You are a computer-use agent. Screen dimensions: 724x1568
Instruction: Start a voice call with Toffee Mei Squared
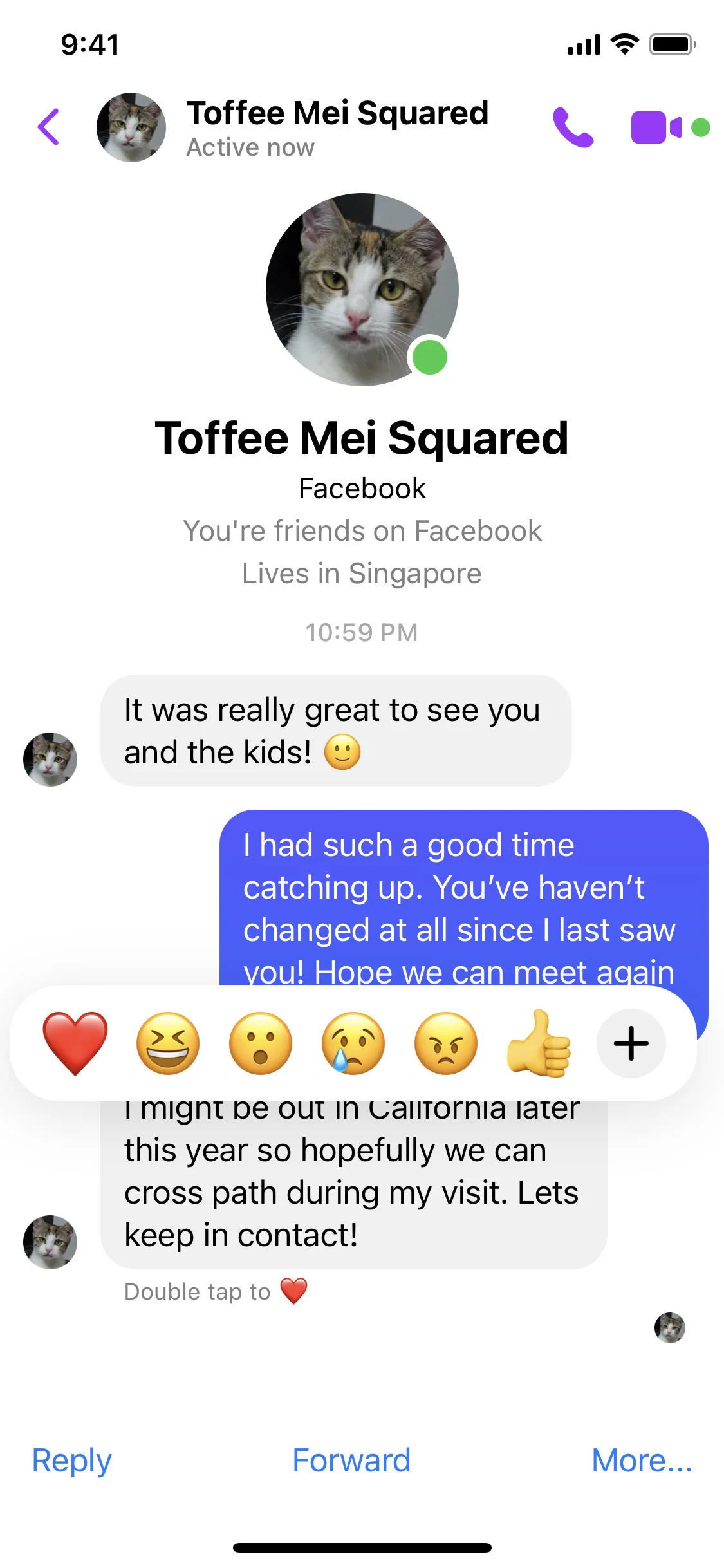click(x=575, y=128)
